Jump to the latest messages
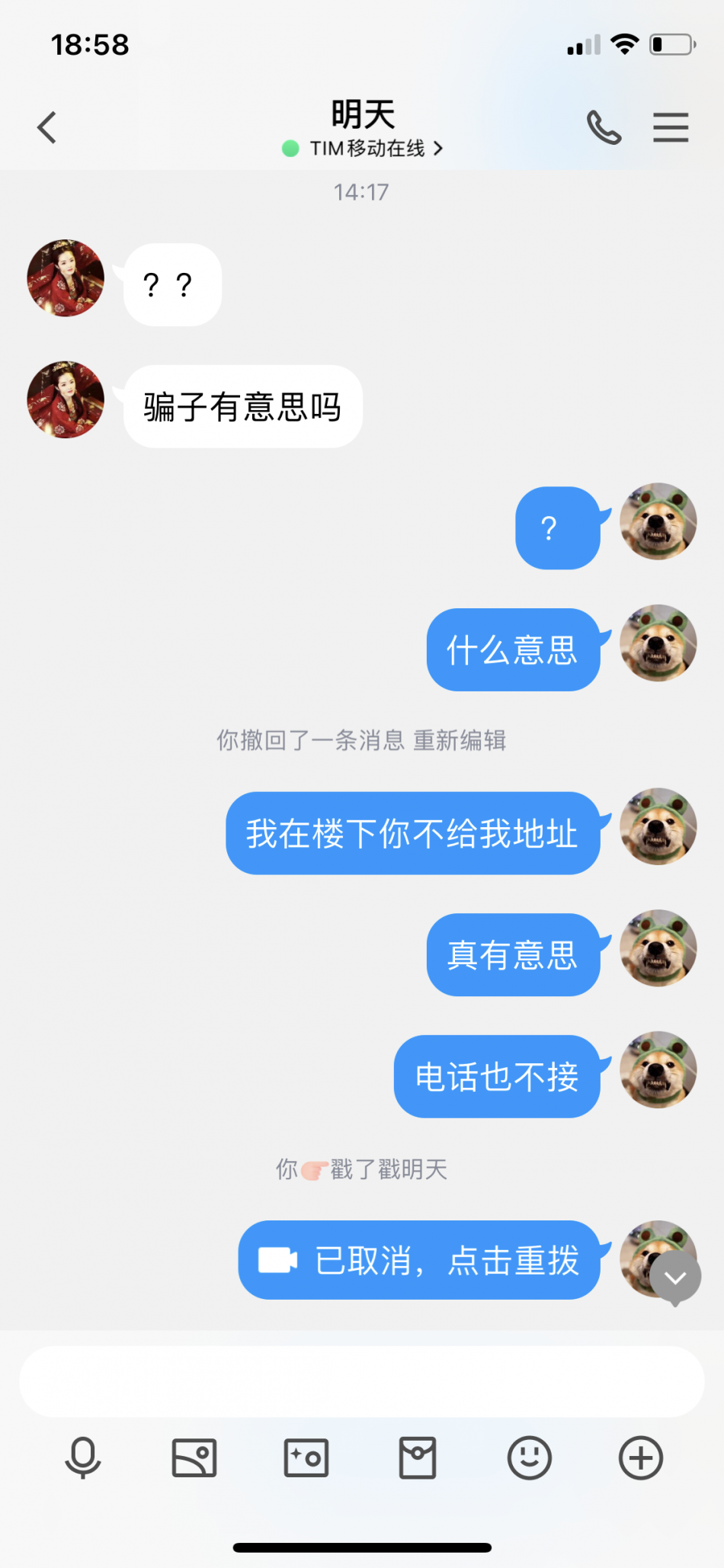The image size is (724, 1568). point(675,1278)
